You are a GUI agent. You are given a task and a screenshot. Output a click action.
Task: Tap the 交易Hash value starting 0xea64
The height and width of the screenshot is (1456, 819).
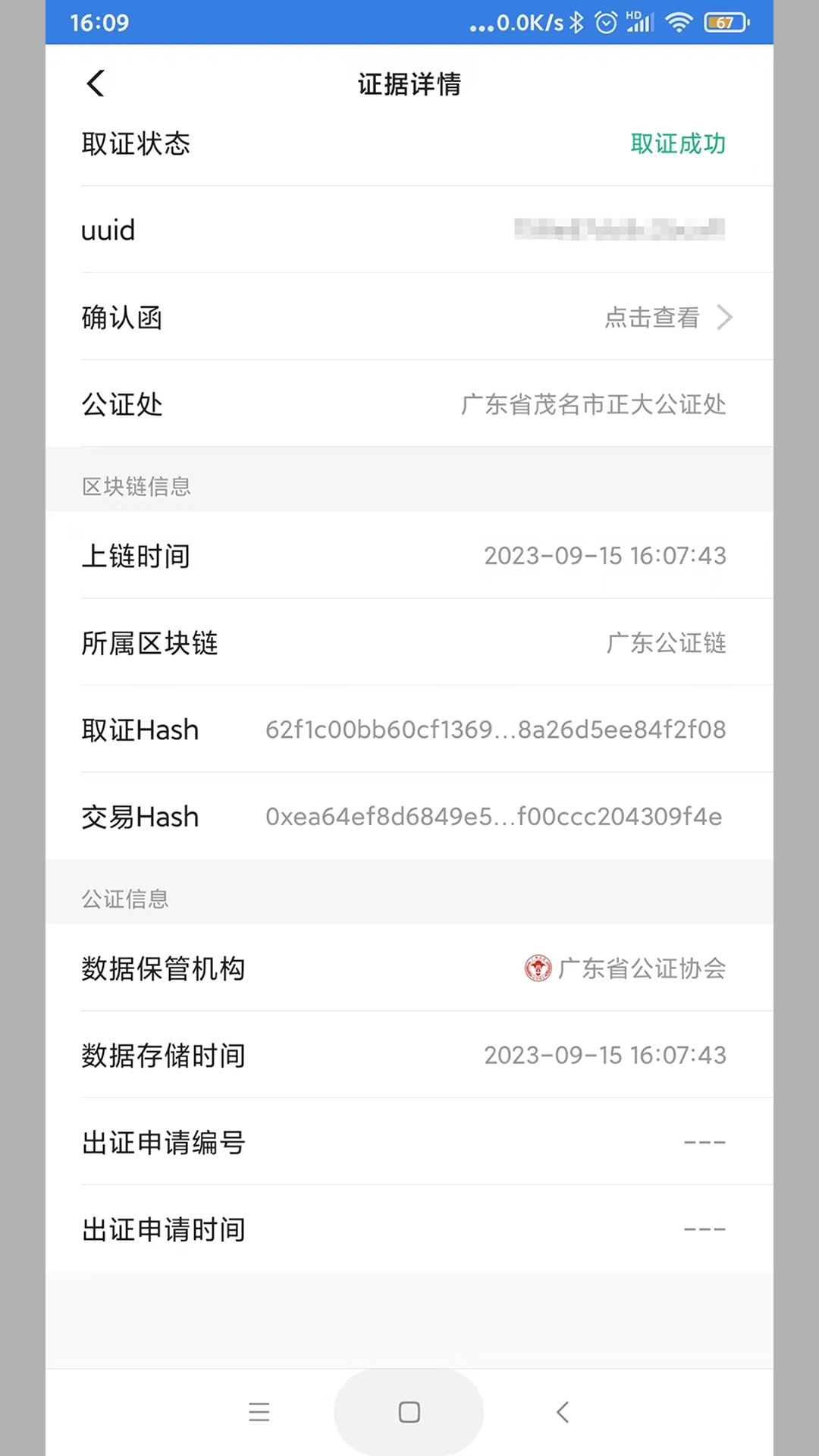[x=494, y=817]
